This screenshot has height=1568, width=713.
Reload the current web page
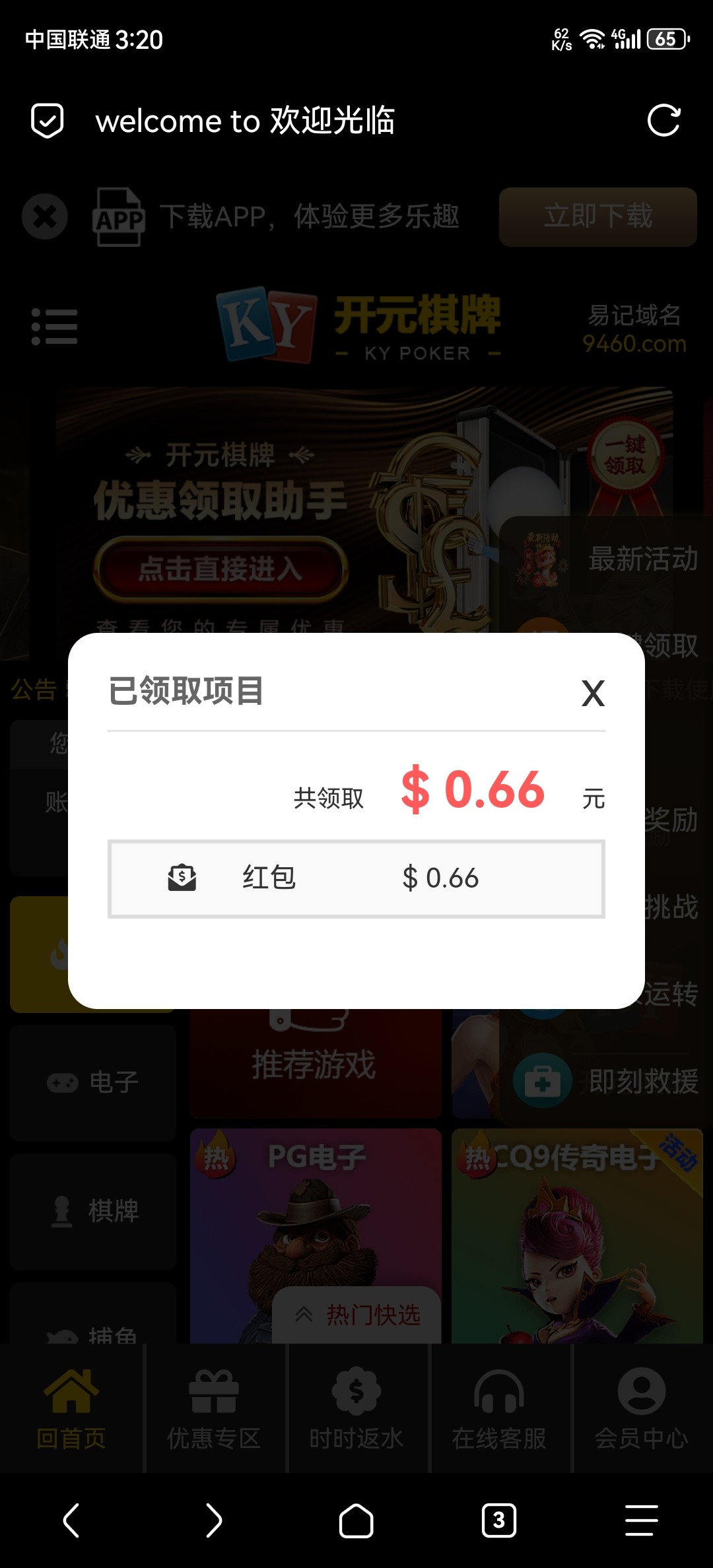663,121
